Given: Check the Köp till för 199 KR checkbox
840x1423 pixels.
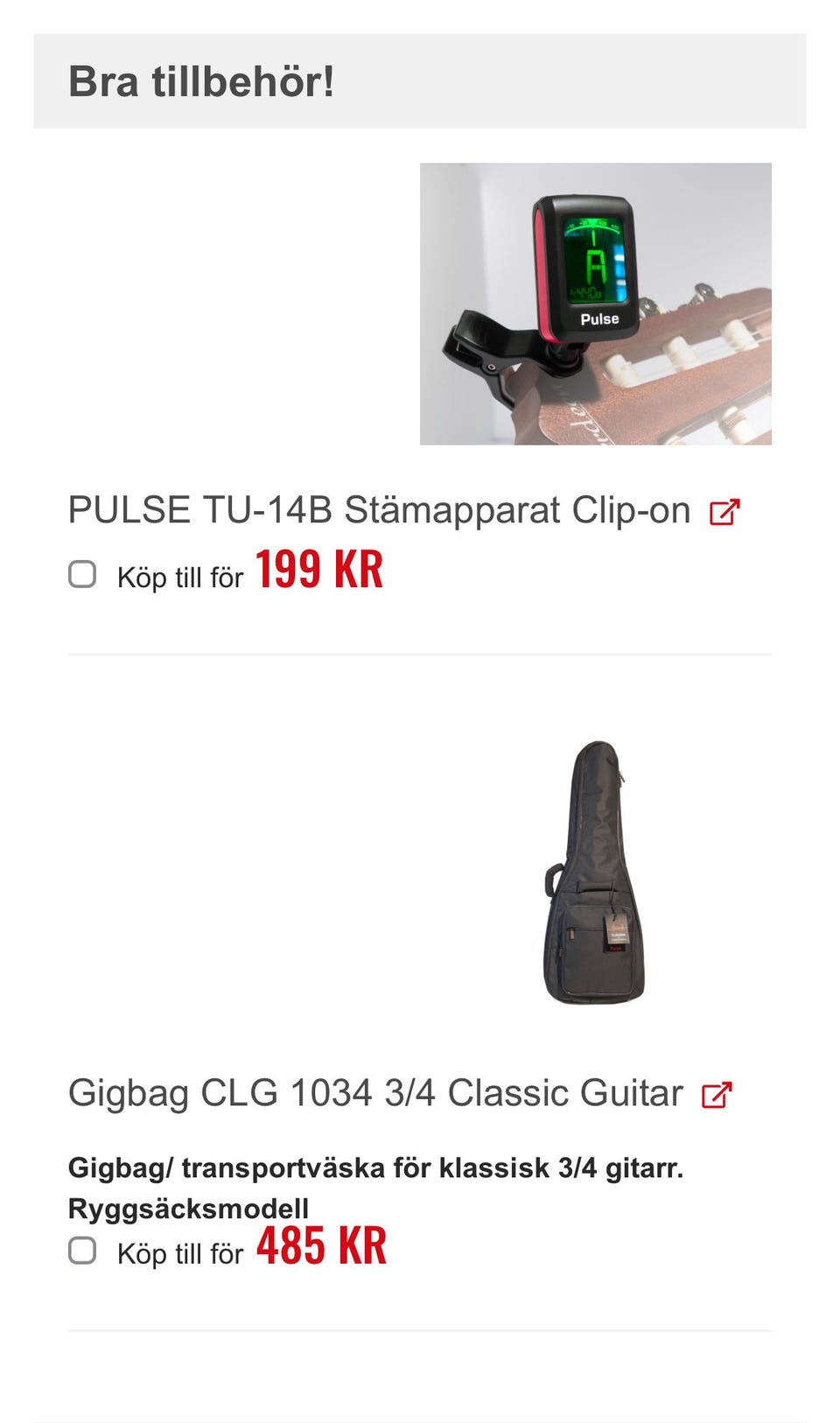Looking at the screenshot, I should point(83,575).
